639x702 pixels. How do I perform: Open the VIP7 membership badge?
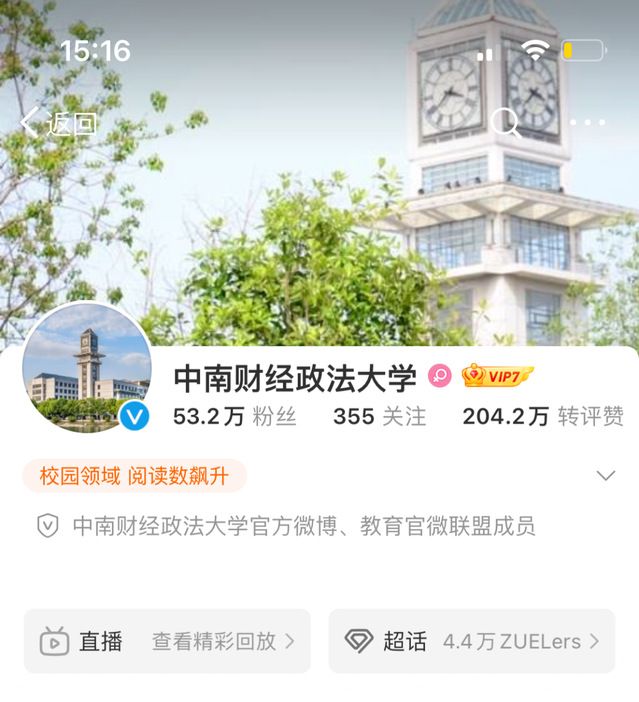[x=497, y=376]
